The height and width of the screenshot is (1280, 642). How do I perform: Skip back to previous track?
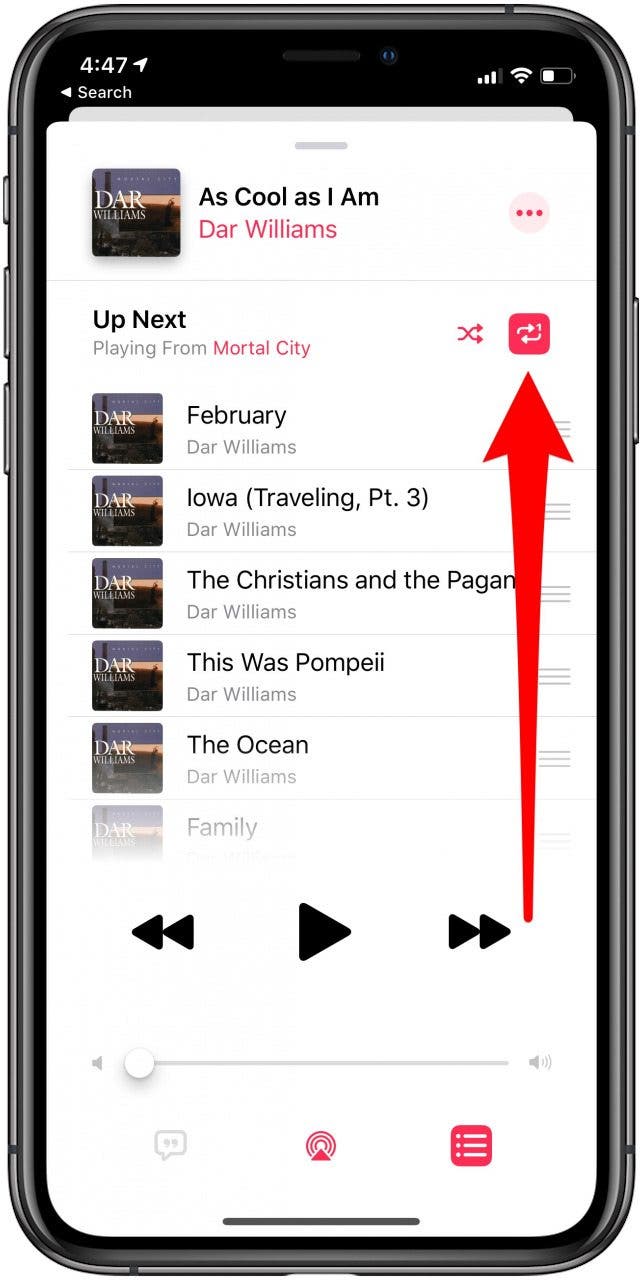pyautogui.click(x=163, y=932)
